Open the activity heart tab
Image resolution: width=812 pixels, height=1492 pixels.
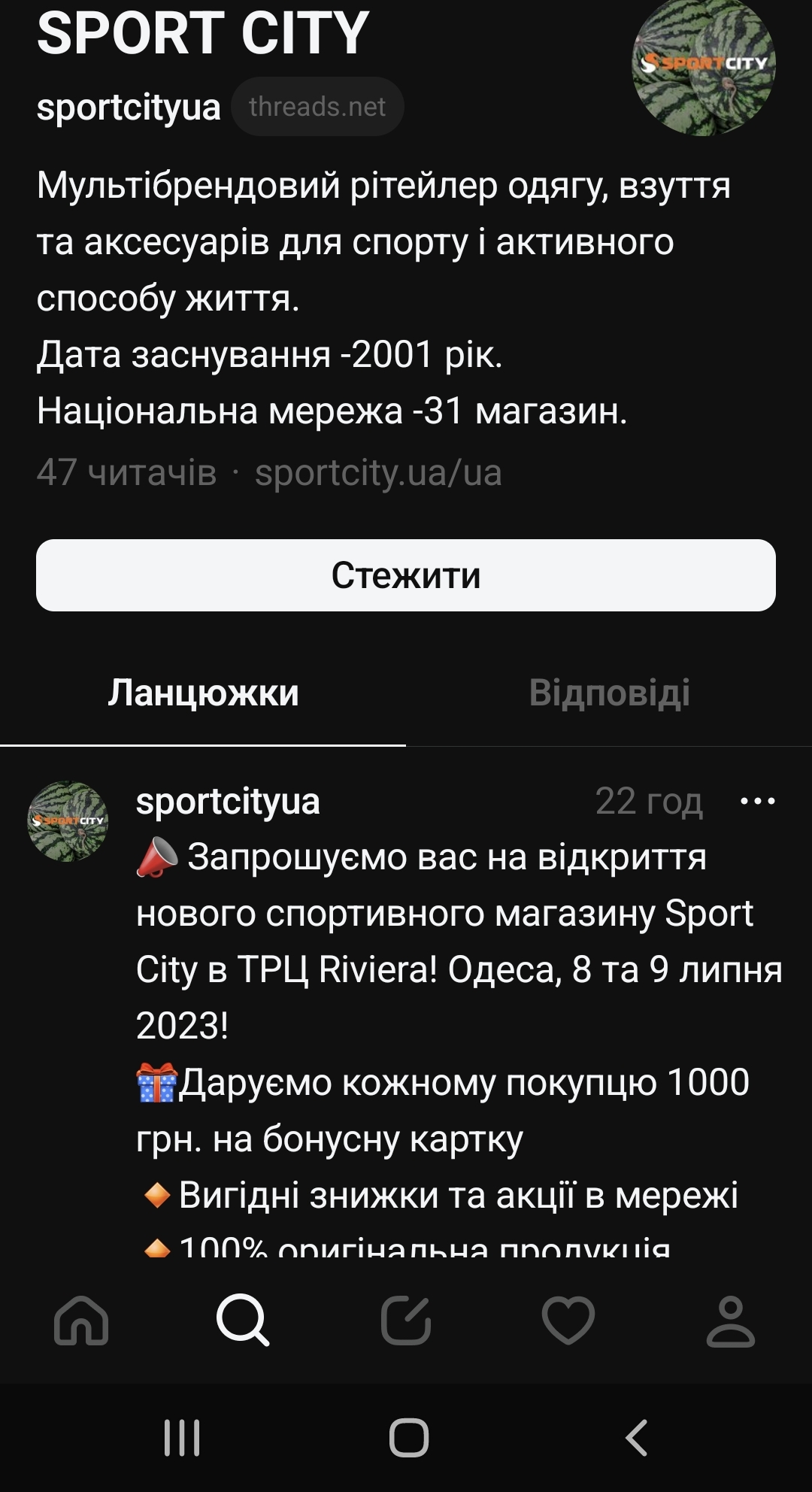point(568,1321)
